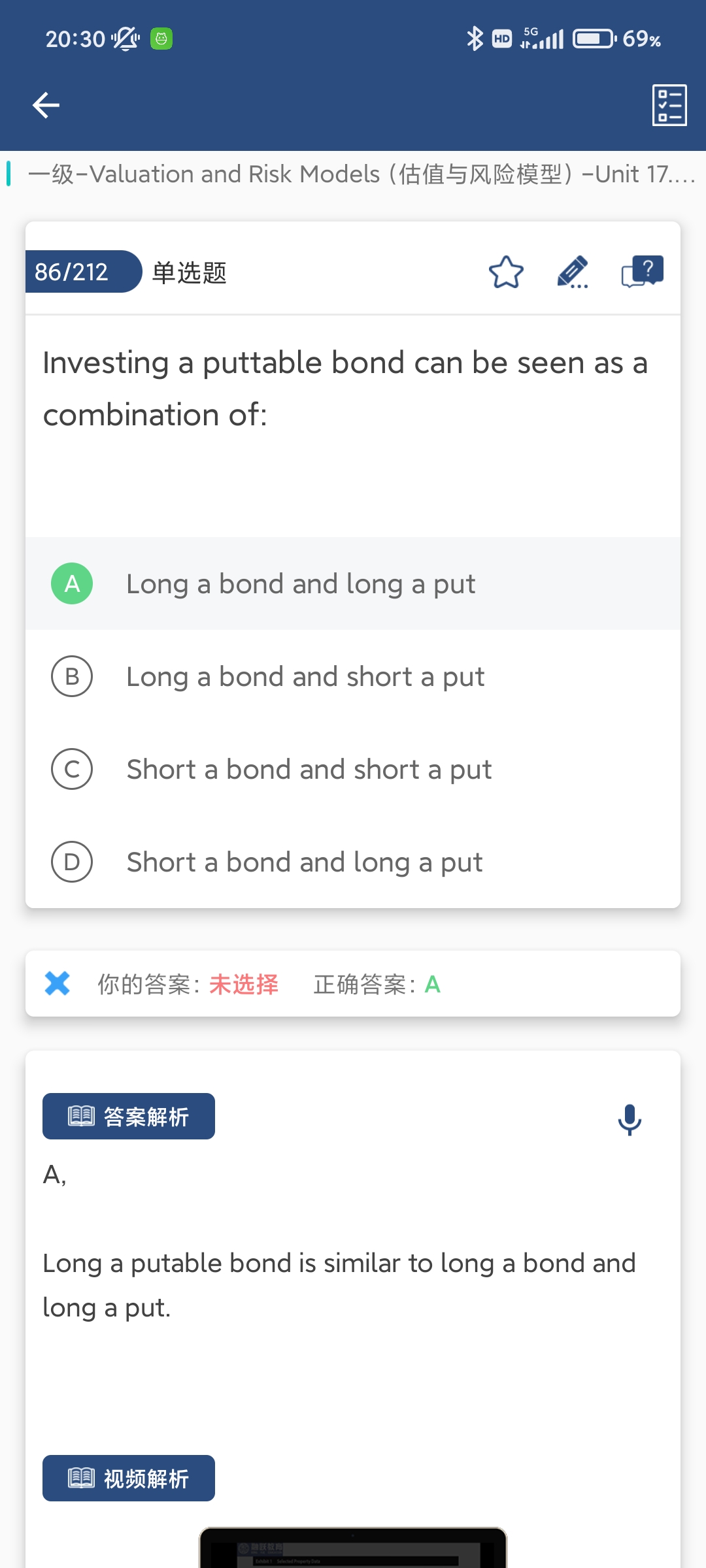Select option D Short bond long put
This screenshot has height=1568, width=706.
[x=305, y=862]
